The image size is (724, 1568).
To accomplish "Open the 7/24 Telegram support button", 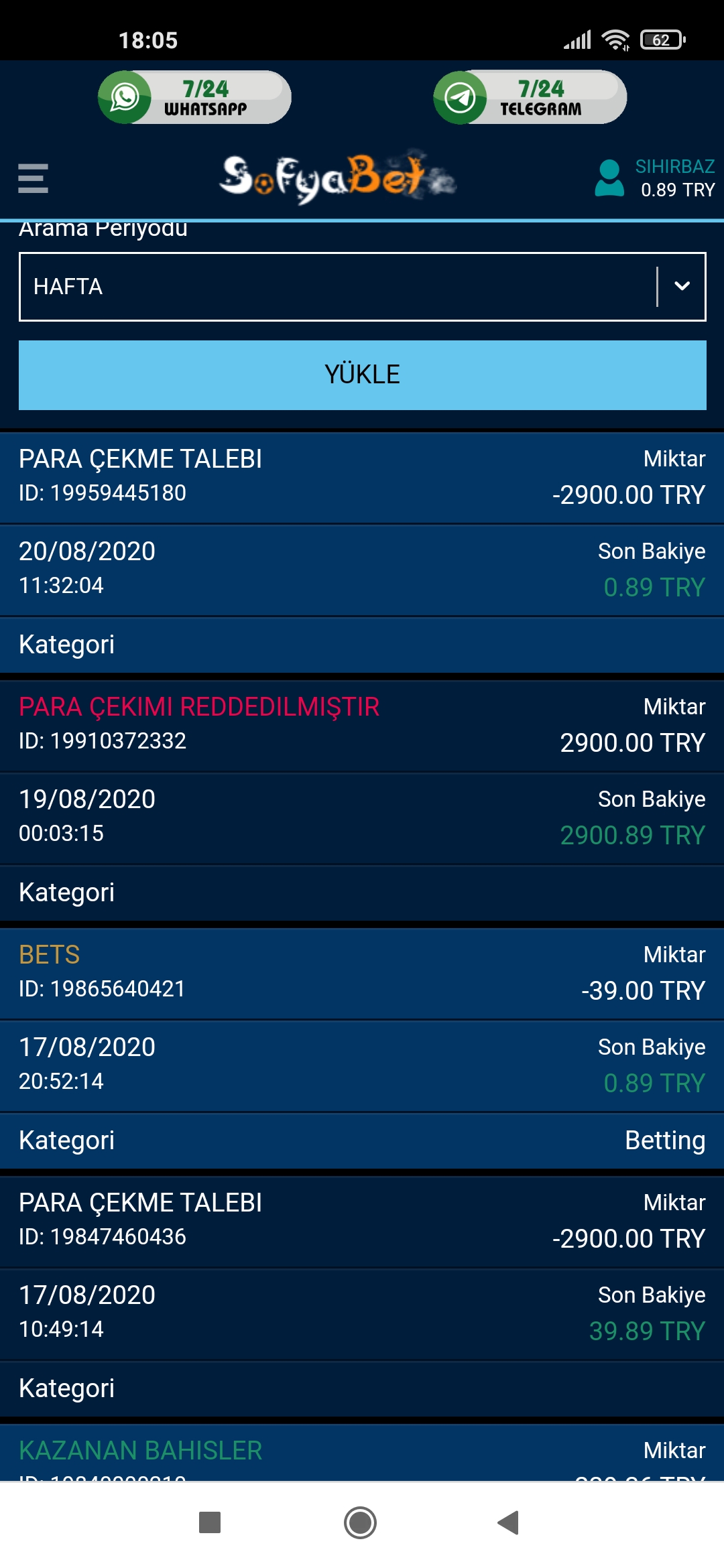I will [530, 97].
